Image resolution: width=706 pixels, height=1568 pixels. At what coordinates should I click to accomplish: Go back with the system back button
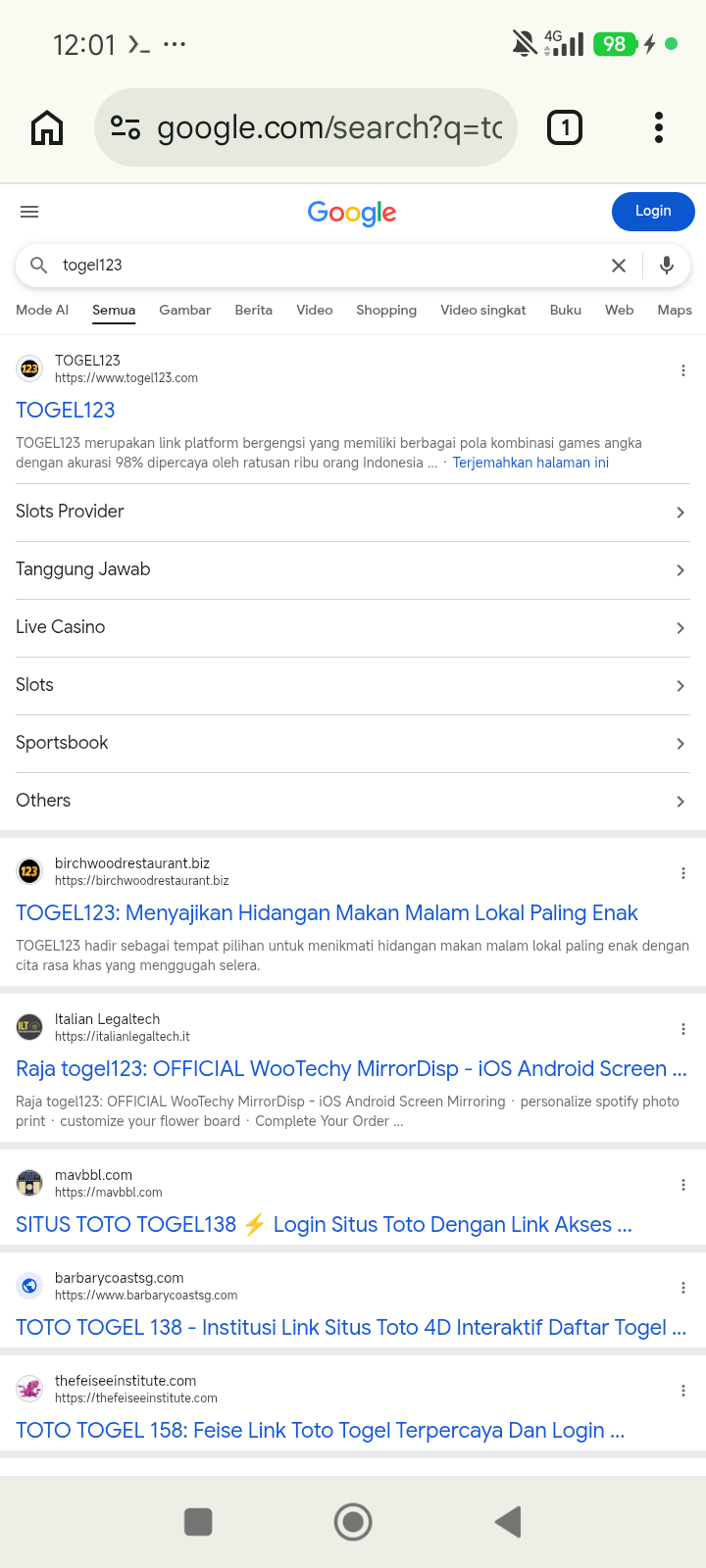pyautogui.click(x=508, y=1522)
